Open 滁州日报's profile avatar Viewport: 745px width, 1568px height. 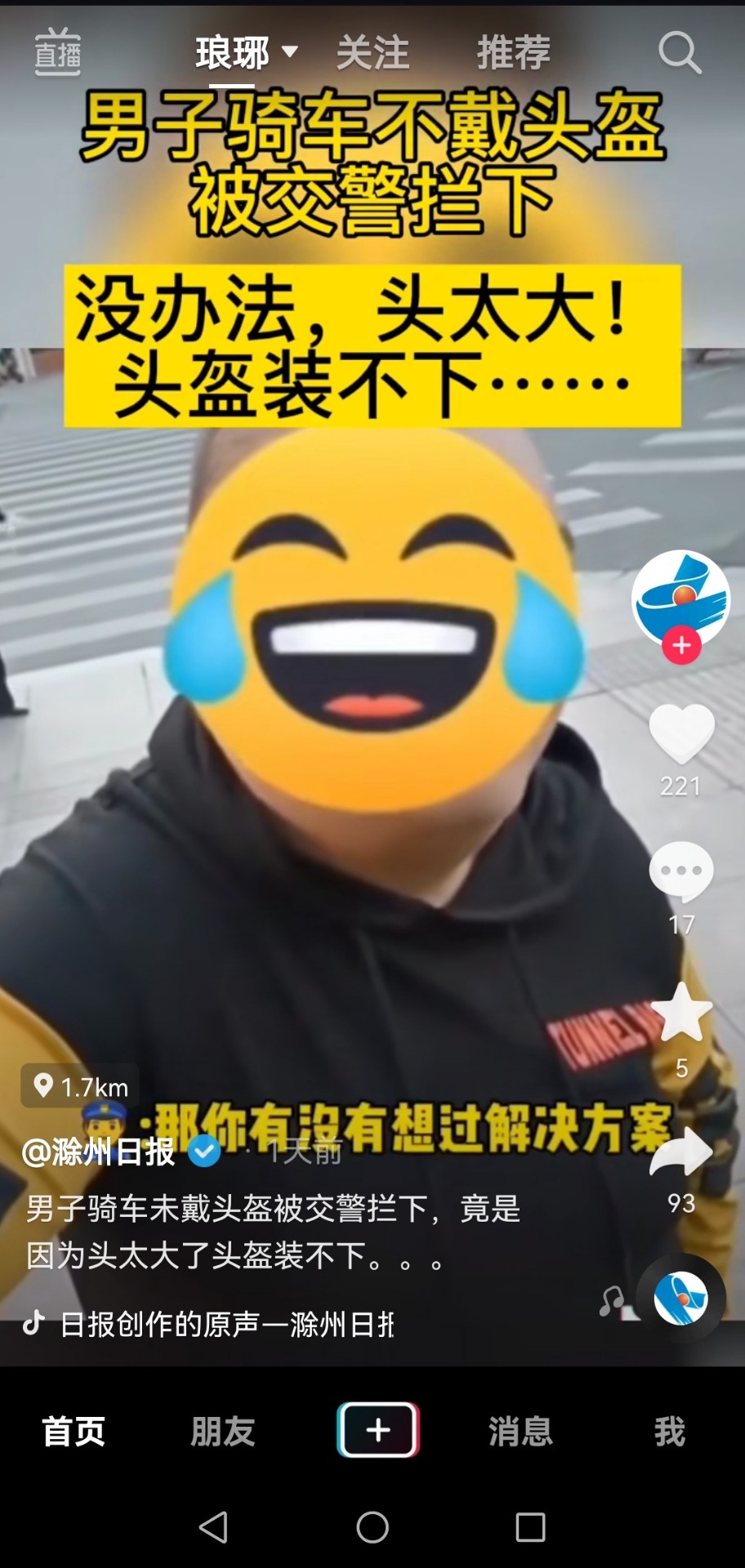(680, 598)
